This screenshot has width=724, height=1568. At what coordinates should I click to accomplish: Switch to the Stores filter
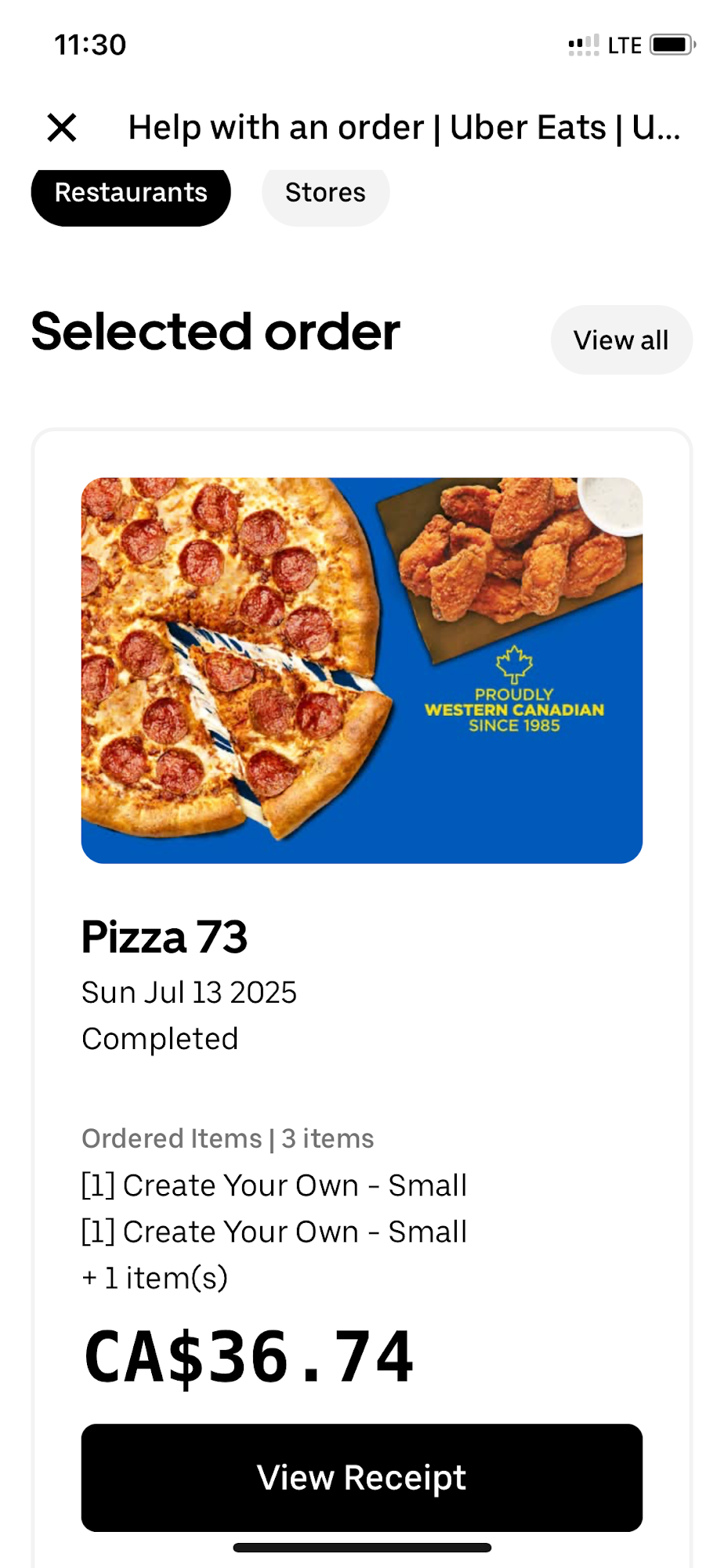point(325,194)
